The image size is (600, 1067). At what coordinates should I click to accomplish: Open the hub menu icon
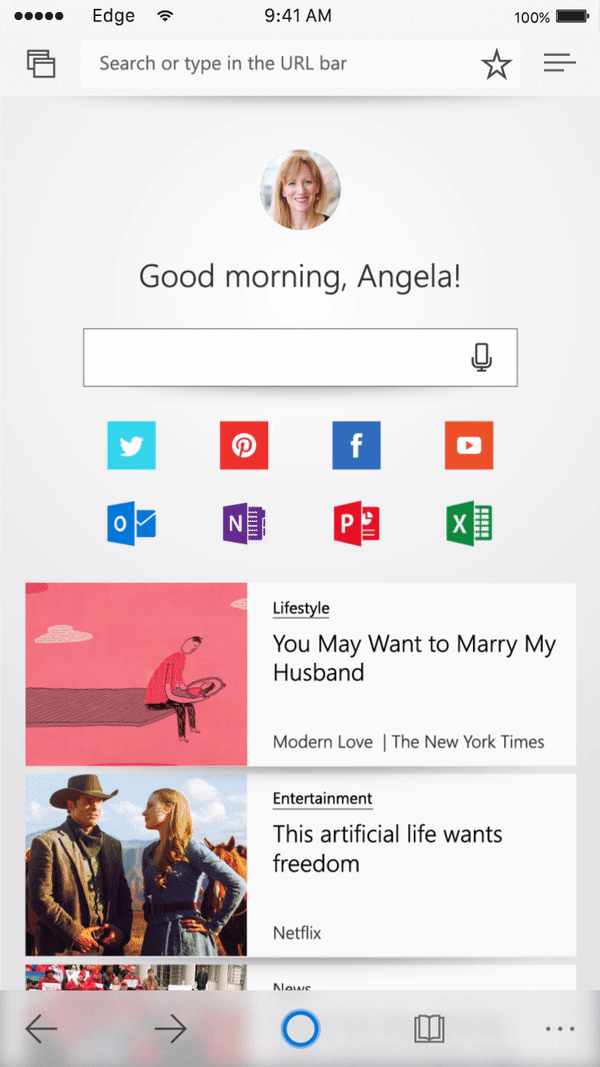click(x=559, y=64)
